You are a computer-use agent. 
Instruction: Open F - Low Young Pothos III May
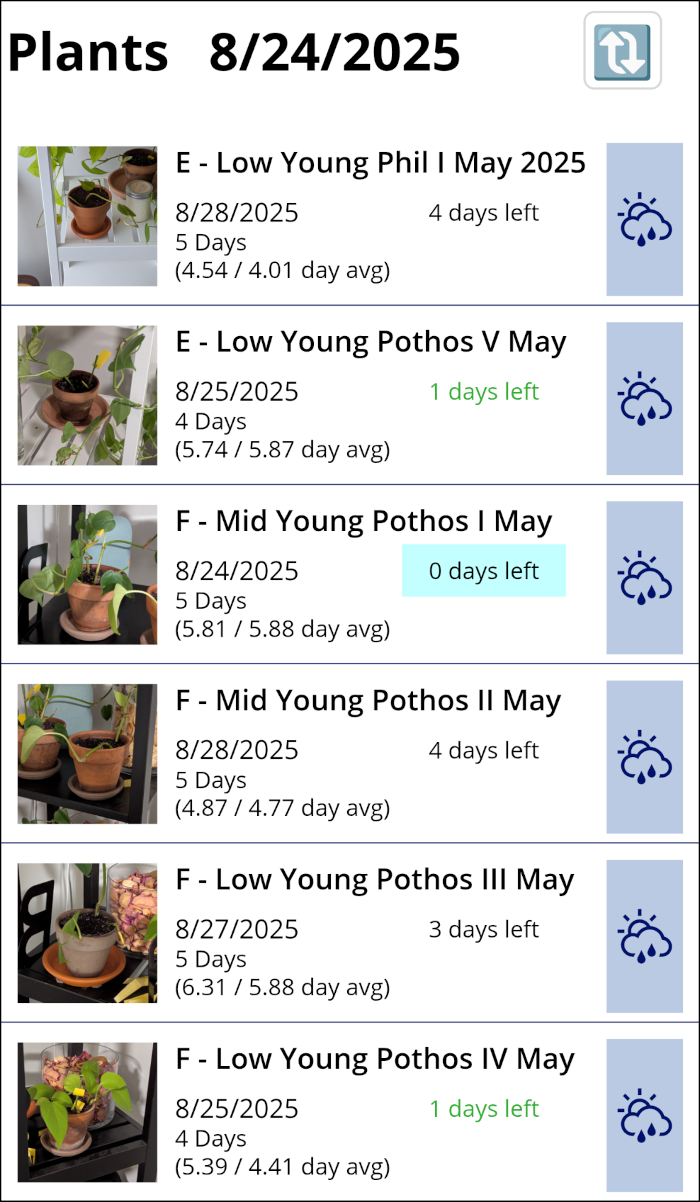coord(374,879)
